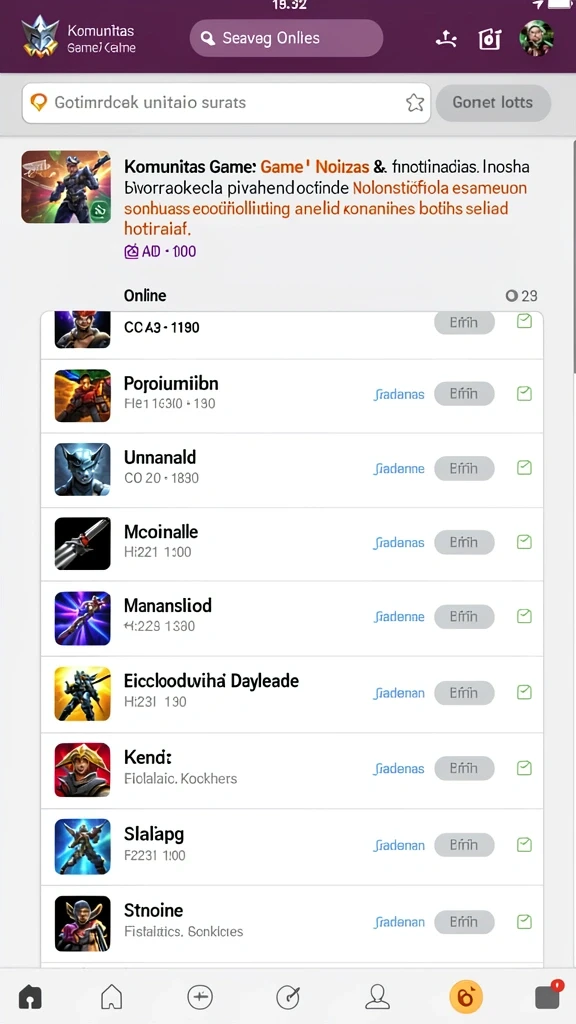The height and width of the screenshot is (1024, 576).
Task: Open Eiccloodwiha Dayleade entry
Action: [x=292, y=694]
